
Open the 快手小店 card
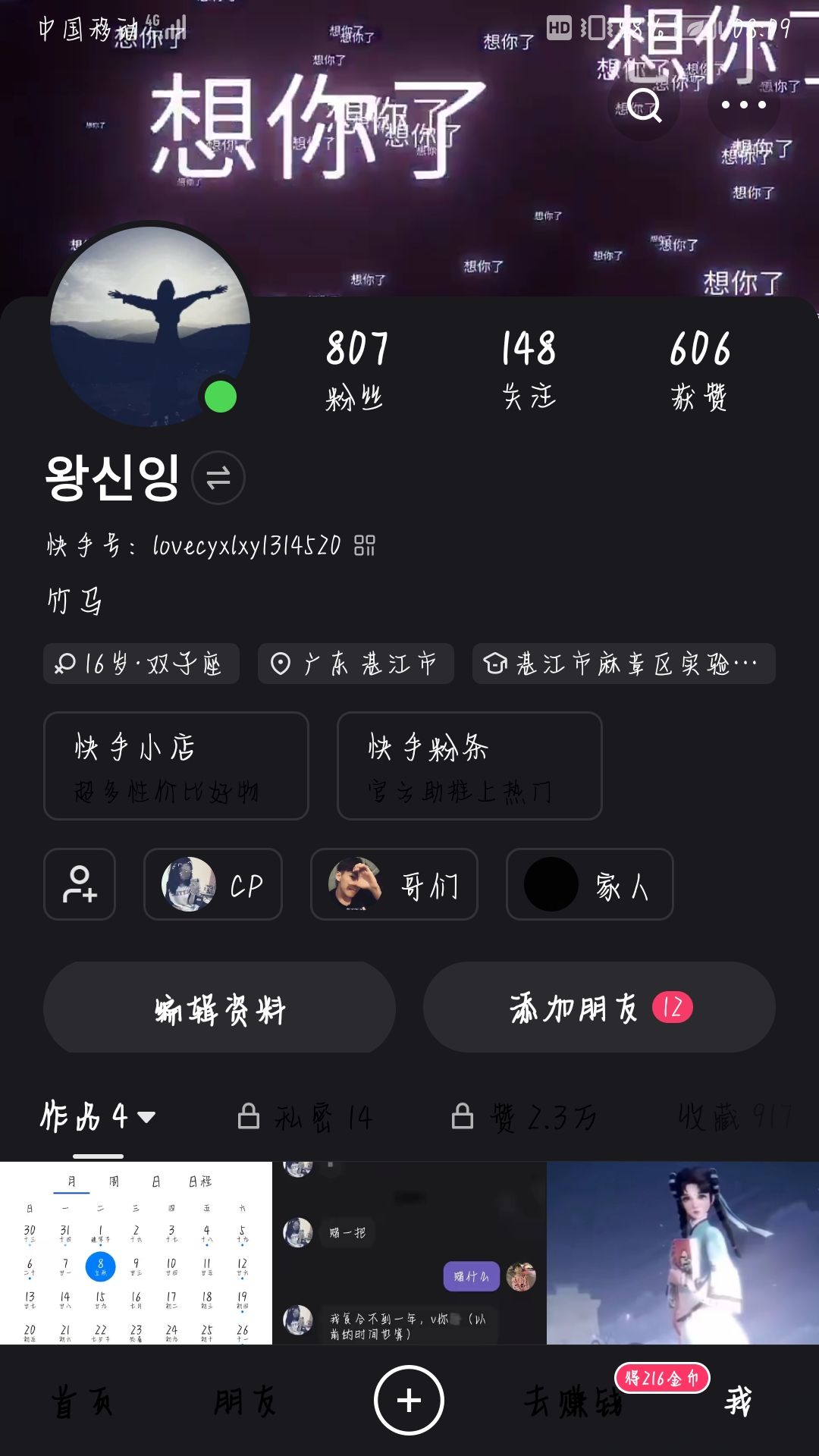coord(176,766)
